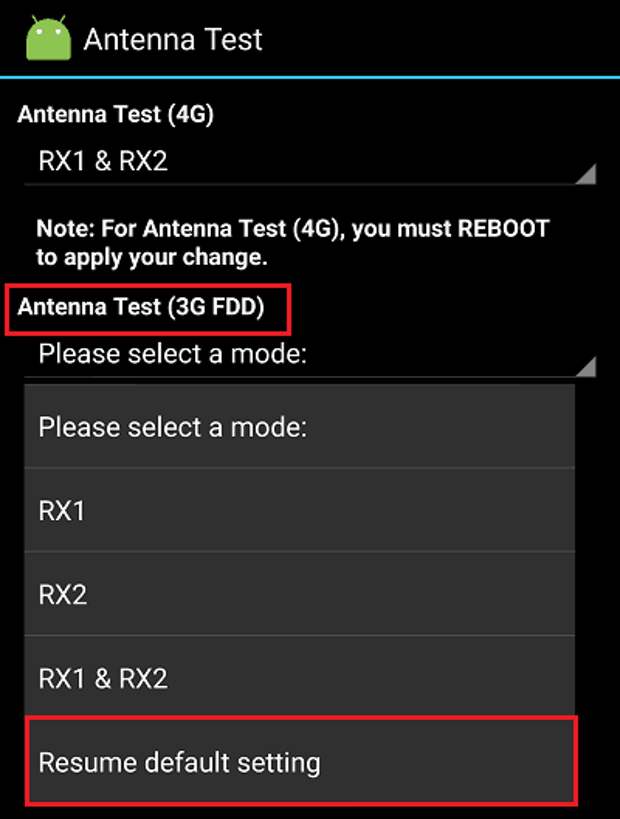Open the Antenna Test (4G) RX1 & RX2 dropdown
620x819 pixels.
[x=310, y=162]
